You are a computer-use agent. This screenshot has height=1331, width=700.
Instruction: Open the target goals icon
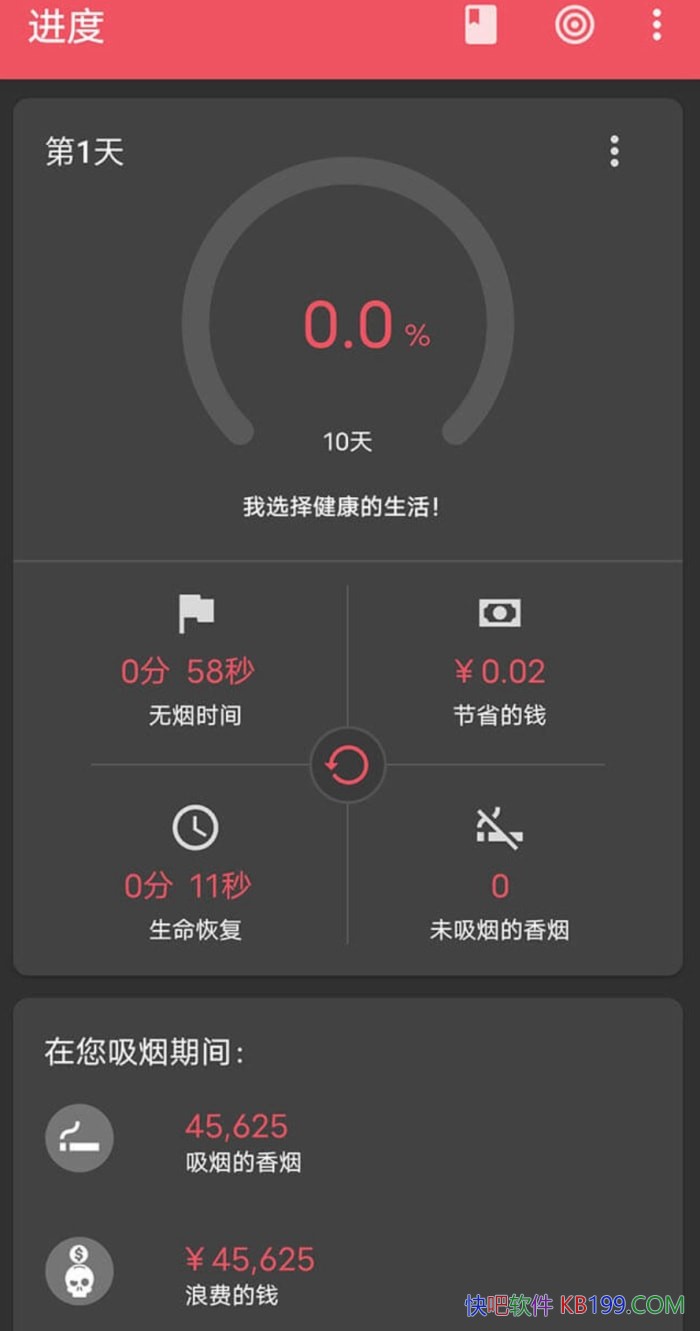(x=574, y=25)
